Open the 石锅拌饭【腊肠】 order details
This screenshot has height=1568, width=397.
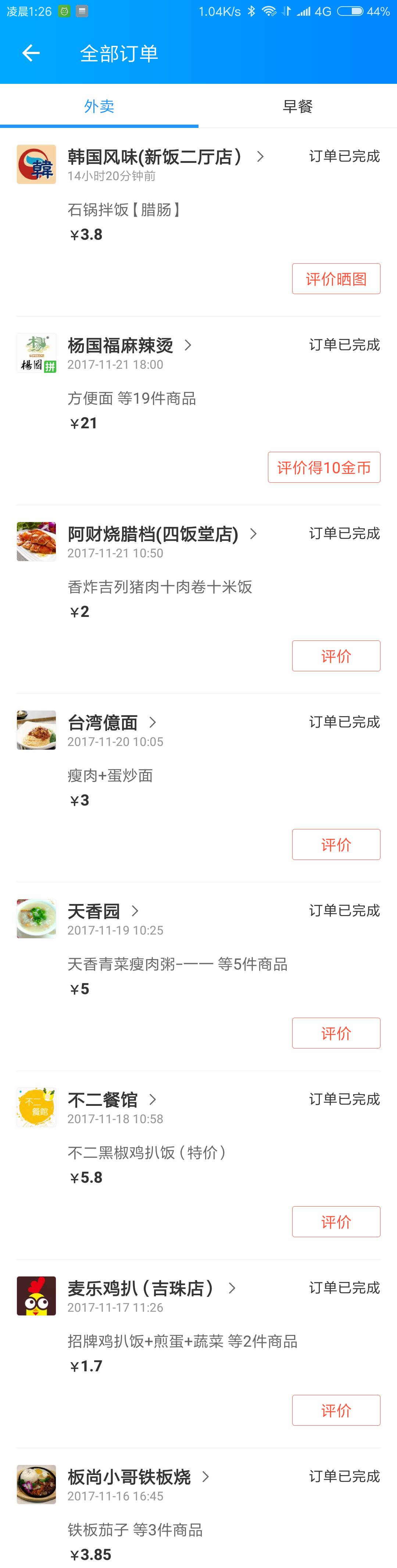click(125, 211)
